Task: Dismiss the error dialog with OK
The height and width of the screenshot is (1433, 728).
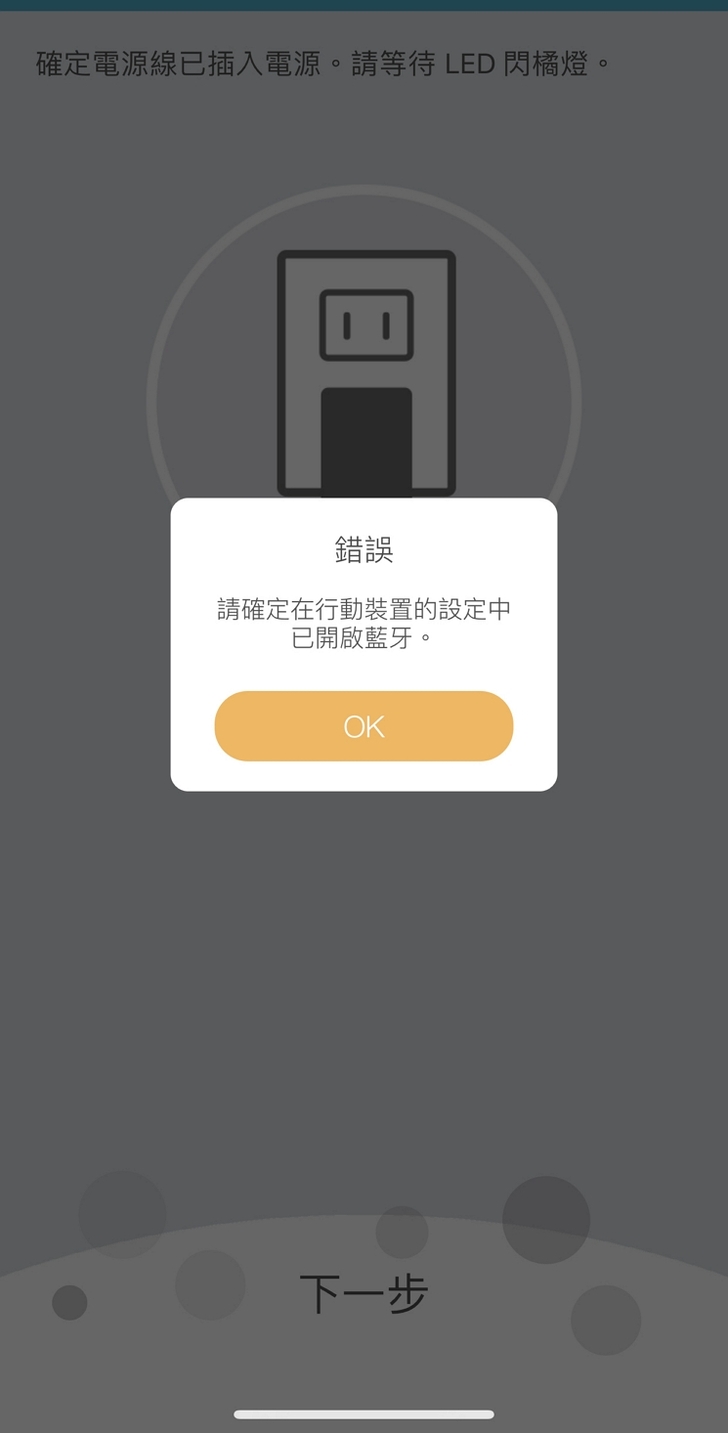Action: tap(363, 726)
